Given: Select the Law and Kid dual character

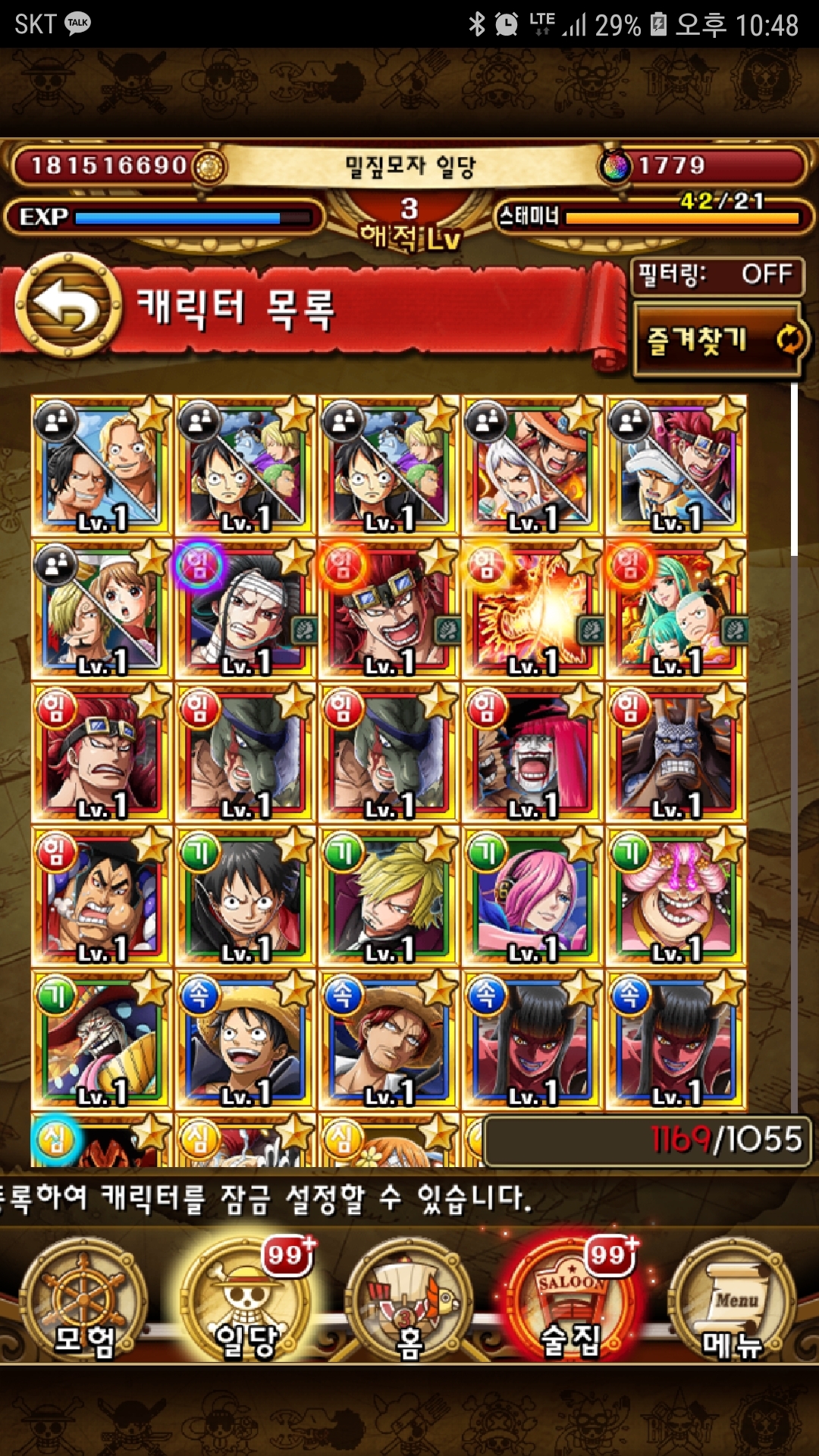Looking at the screenshot, I should tap(676, 465).
